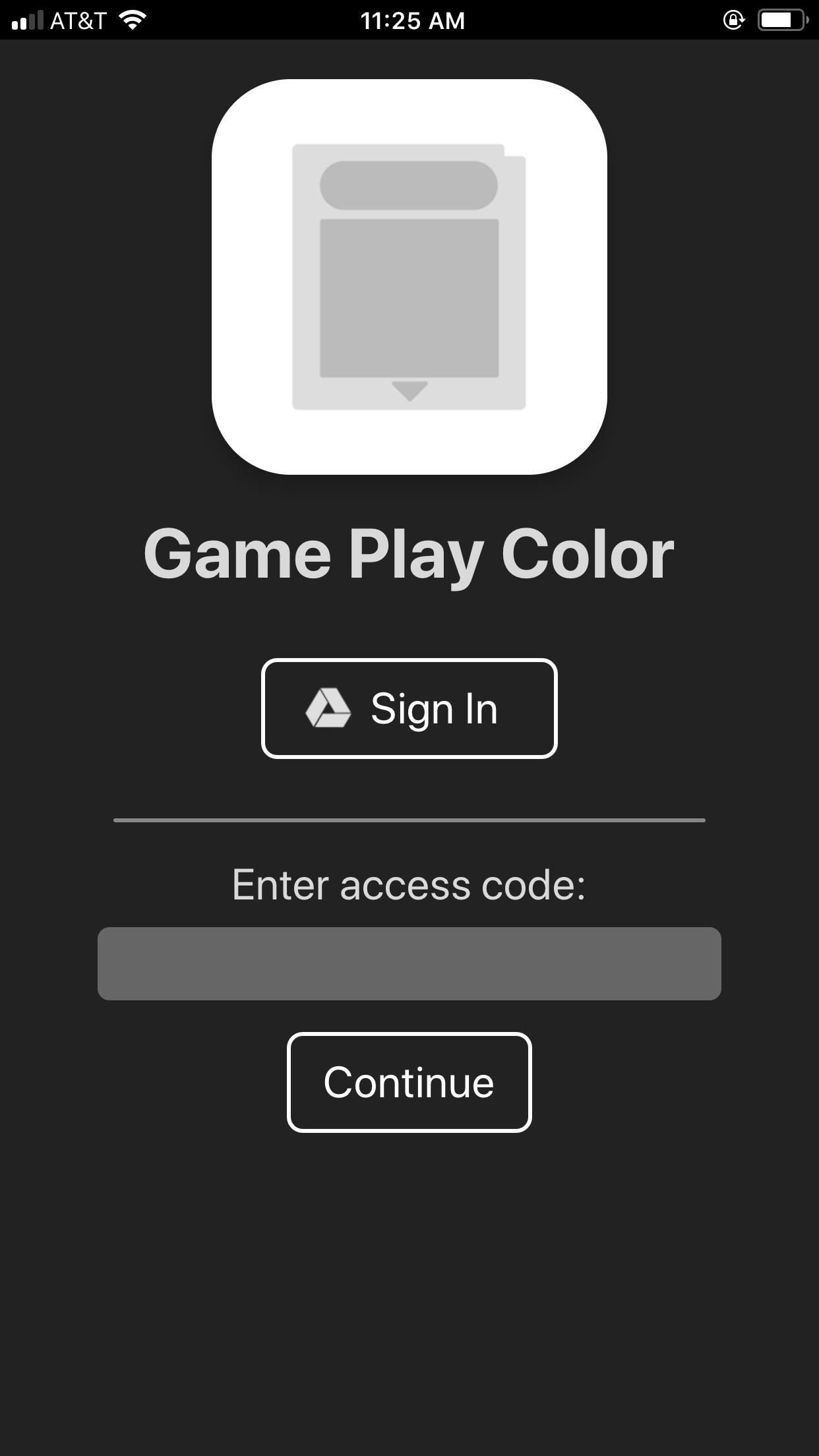The height and width of the screenshot is (1456, 819).
Task: Click inside the access code input field
Action: coord(409,964)
